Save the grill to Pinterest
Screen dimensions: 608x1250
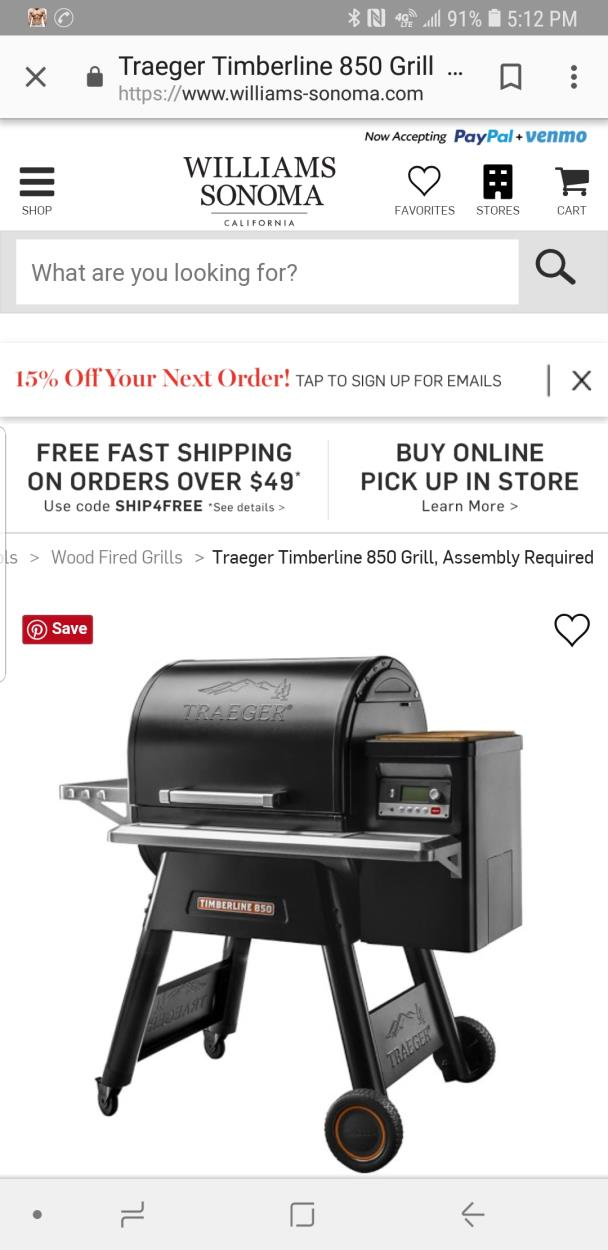tap(57, 629)
